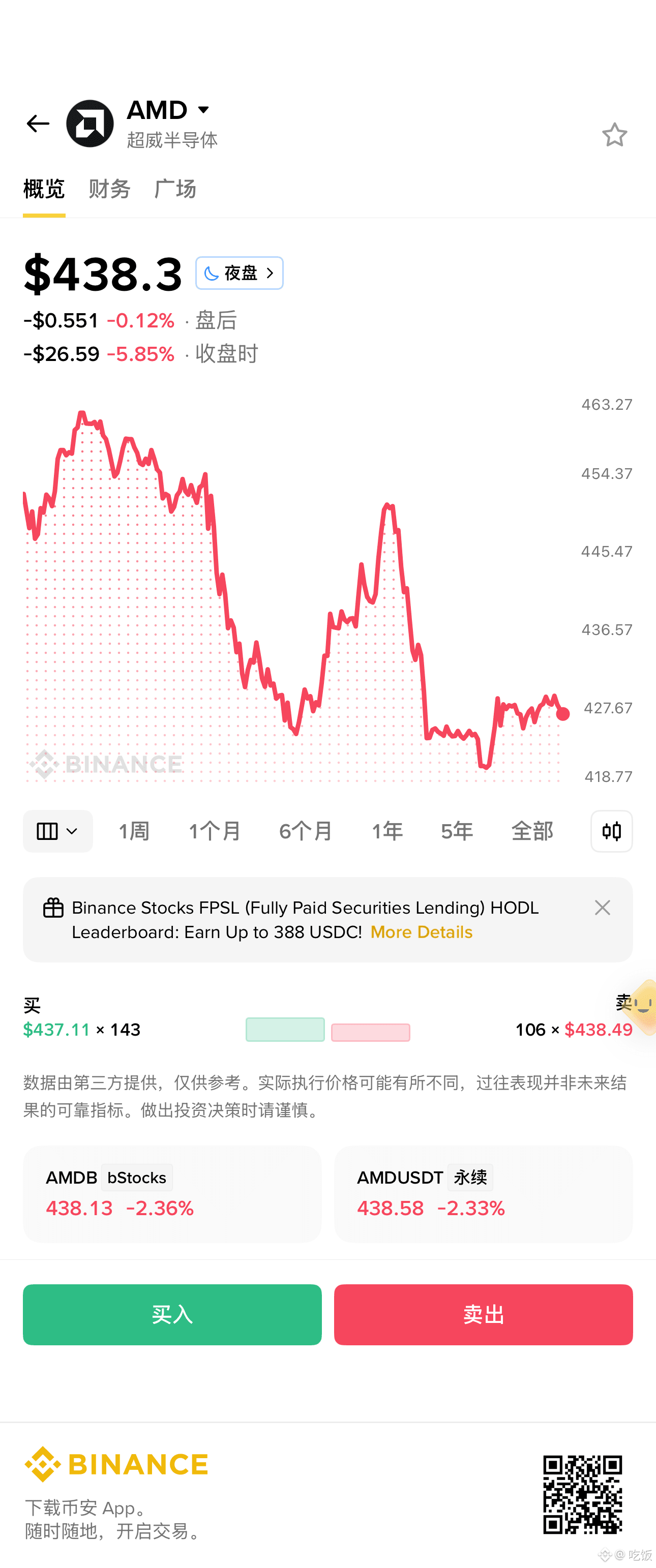Add AMD to favorites with star
Image resolution: width=656 pixels, height=1568 pixels.
pyautogui.click(x=614, y=135)
